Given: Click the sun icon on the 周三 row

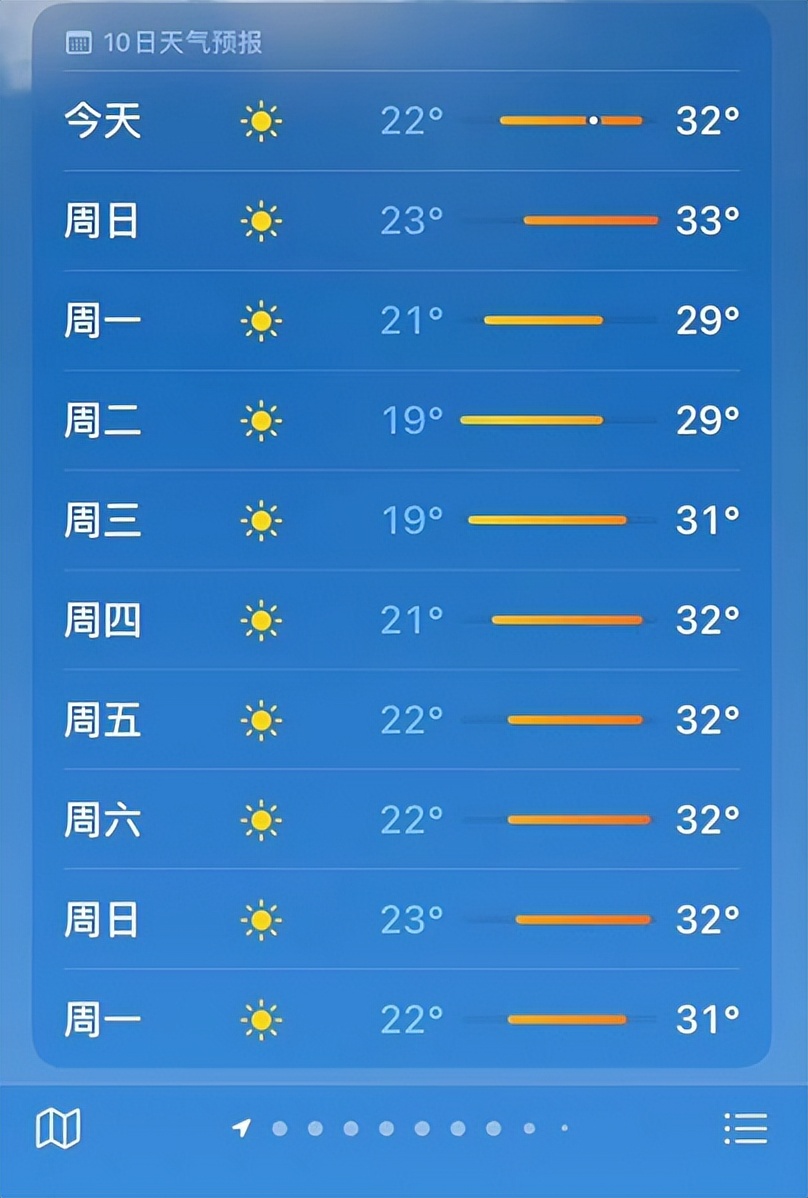Looking at the screenshot, I should [262, 520].
